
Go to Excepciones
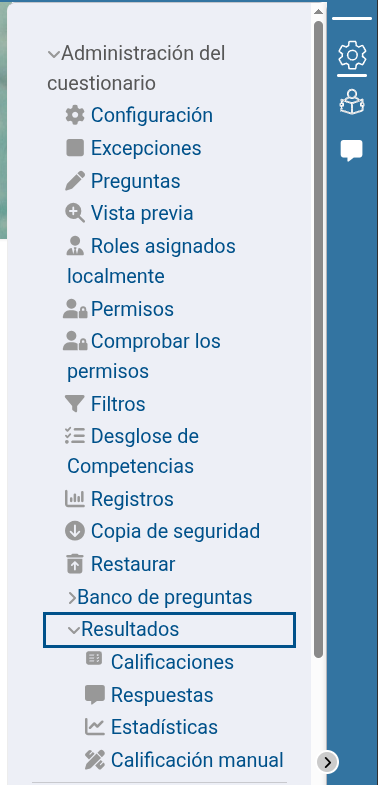(146, 148)
